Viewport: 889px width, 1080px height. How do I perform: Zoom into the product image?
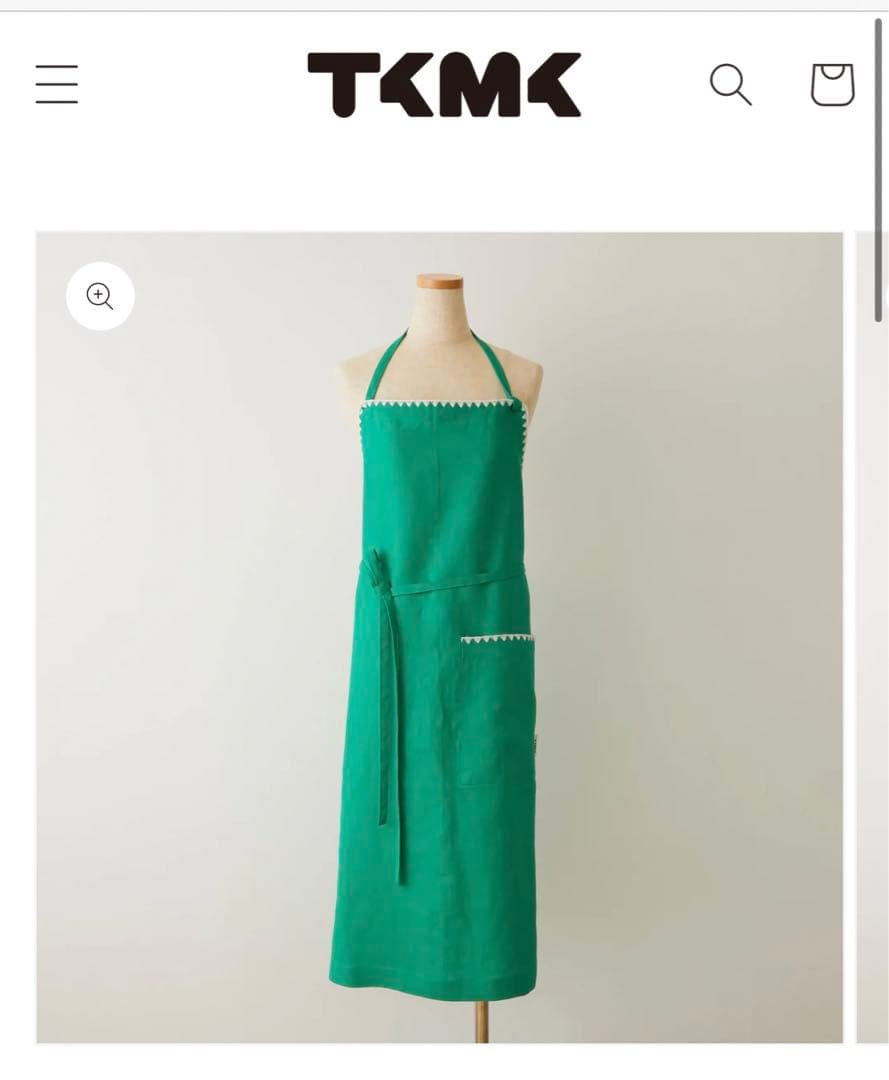pyautogui.click(x=100, y=296)
